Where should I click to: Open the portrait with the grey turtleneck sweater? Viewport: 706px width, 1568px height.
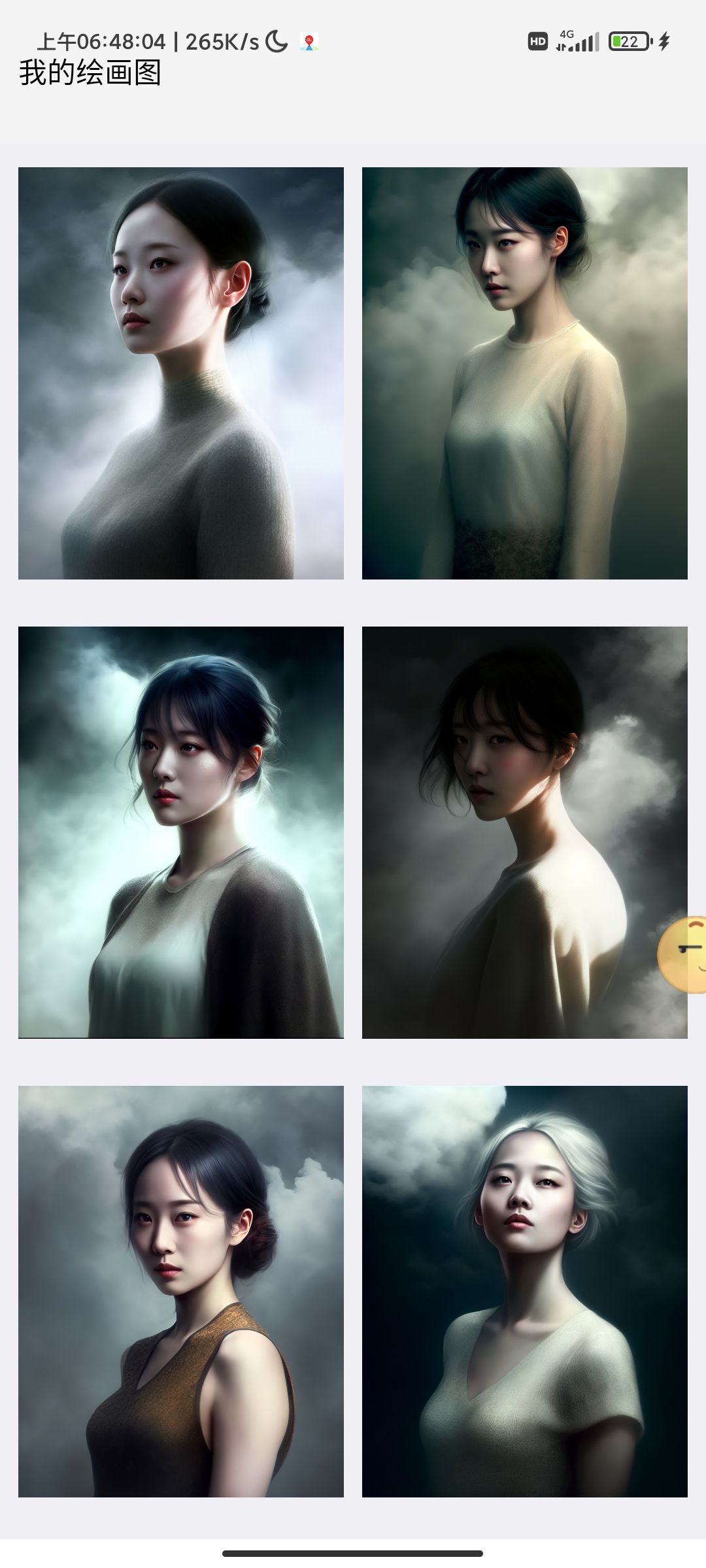click(181, 373)
